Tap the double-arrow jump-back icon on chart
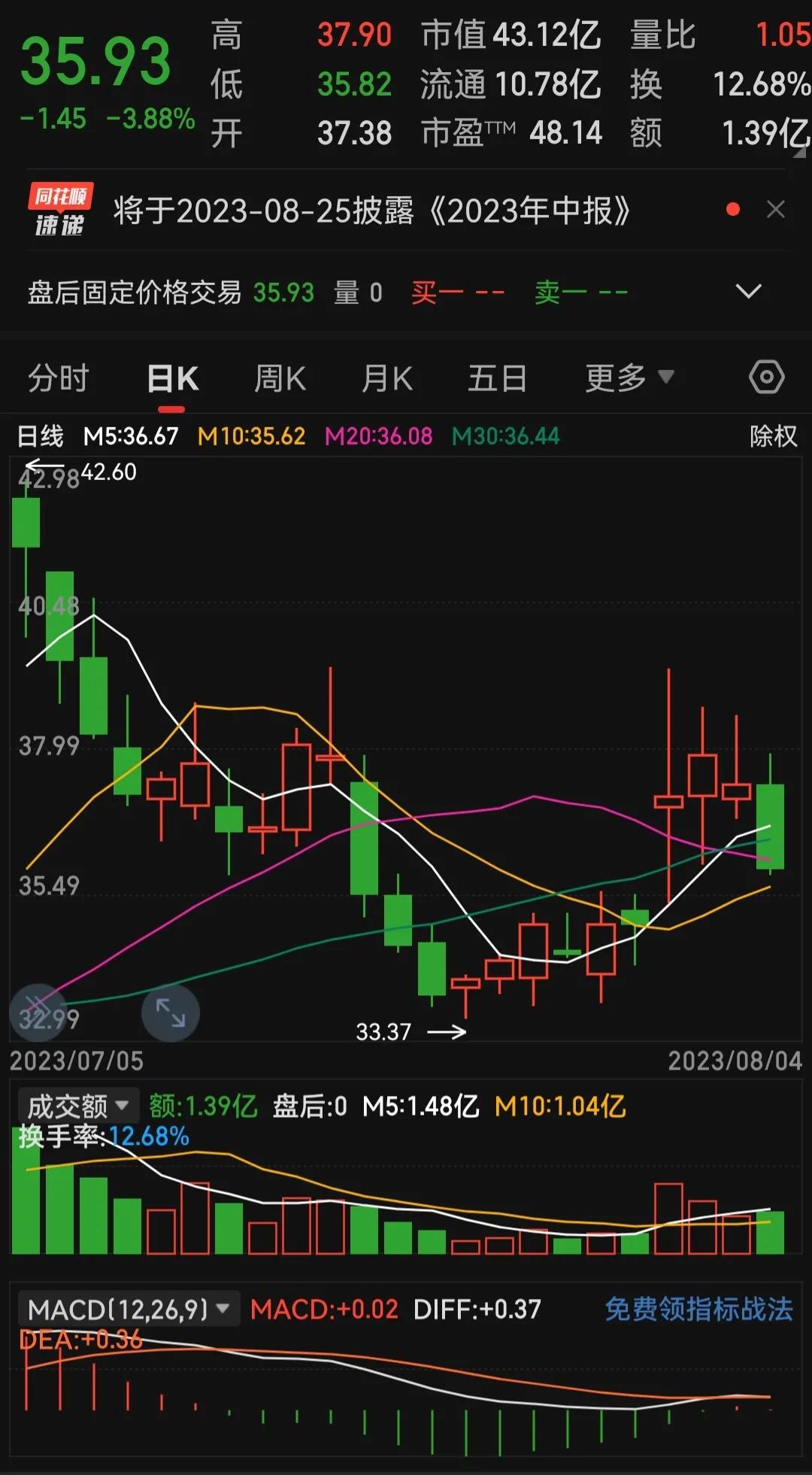 point(38,1013)
